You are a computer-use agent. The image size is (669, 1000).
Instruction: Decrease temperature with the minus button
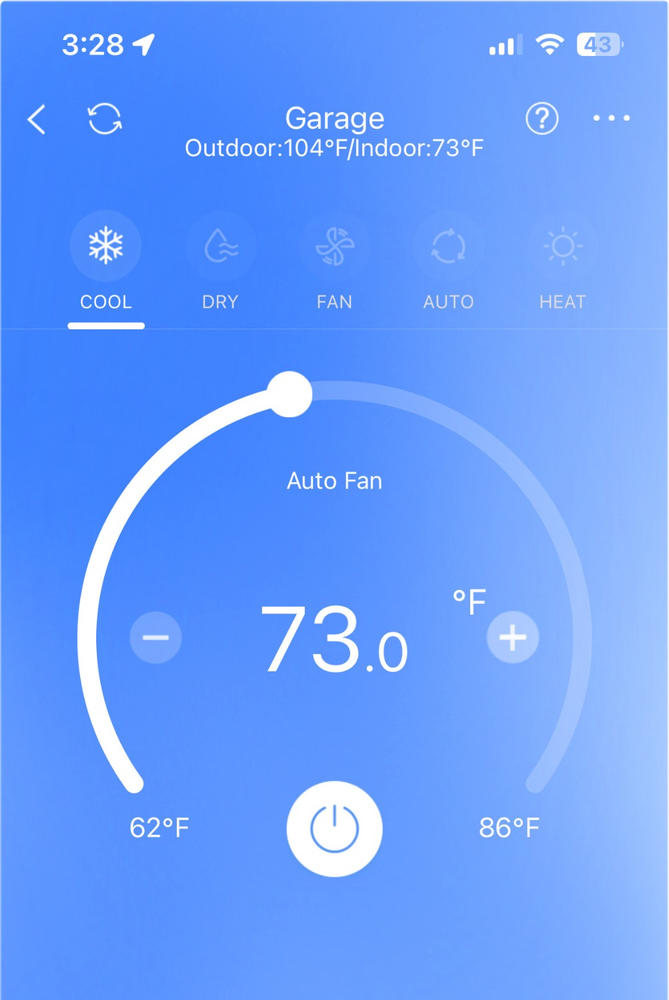tap(156, 637)
